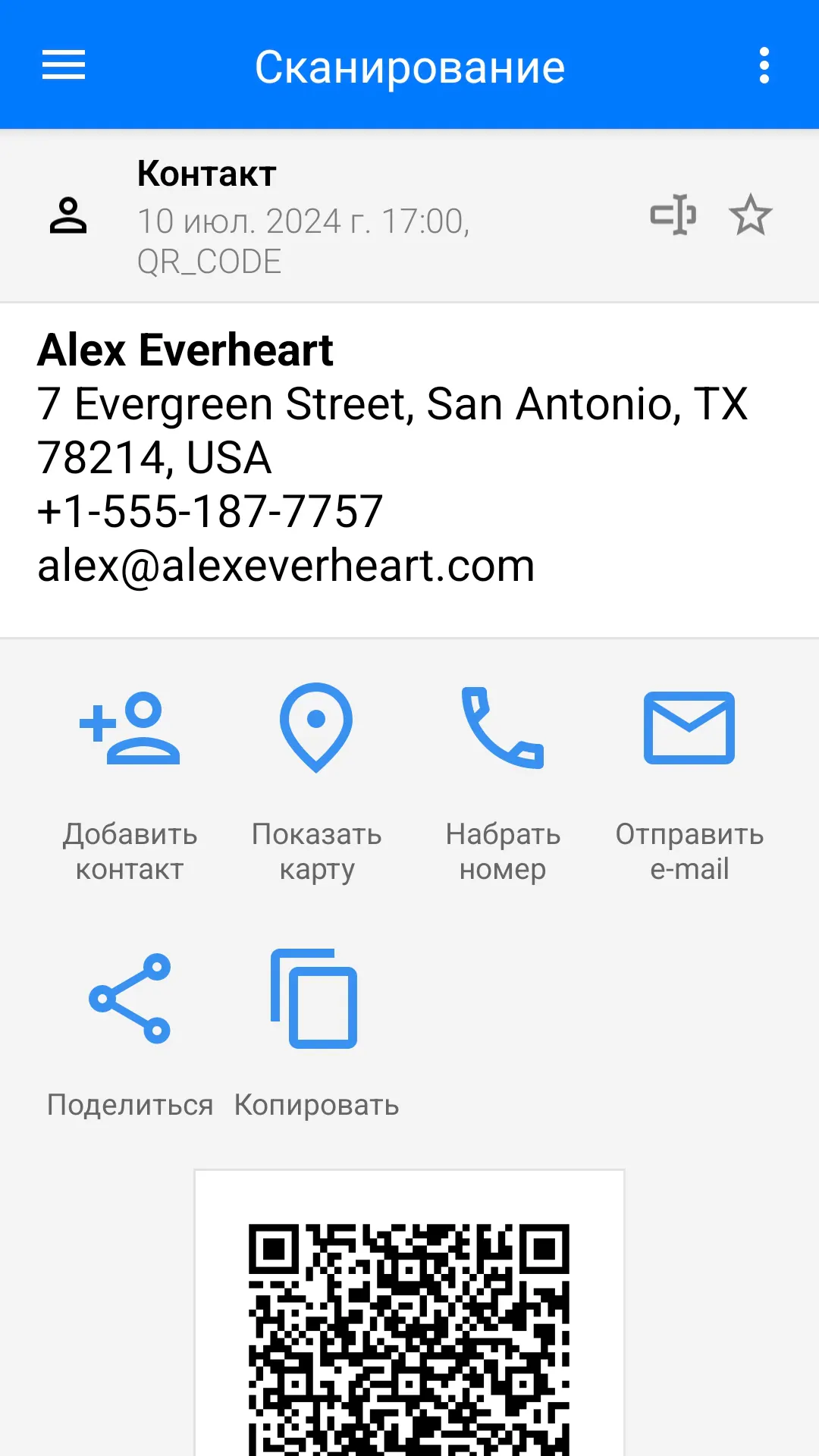The width and height of the screenshot is (819, 1456).
Task: Tap the rename icon beside Контакт
Action: 673,215
